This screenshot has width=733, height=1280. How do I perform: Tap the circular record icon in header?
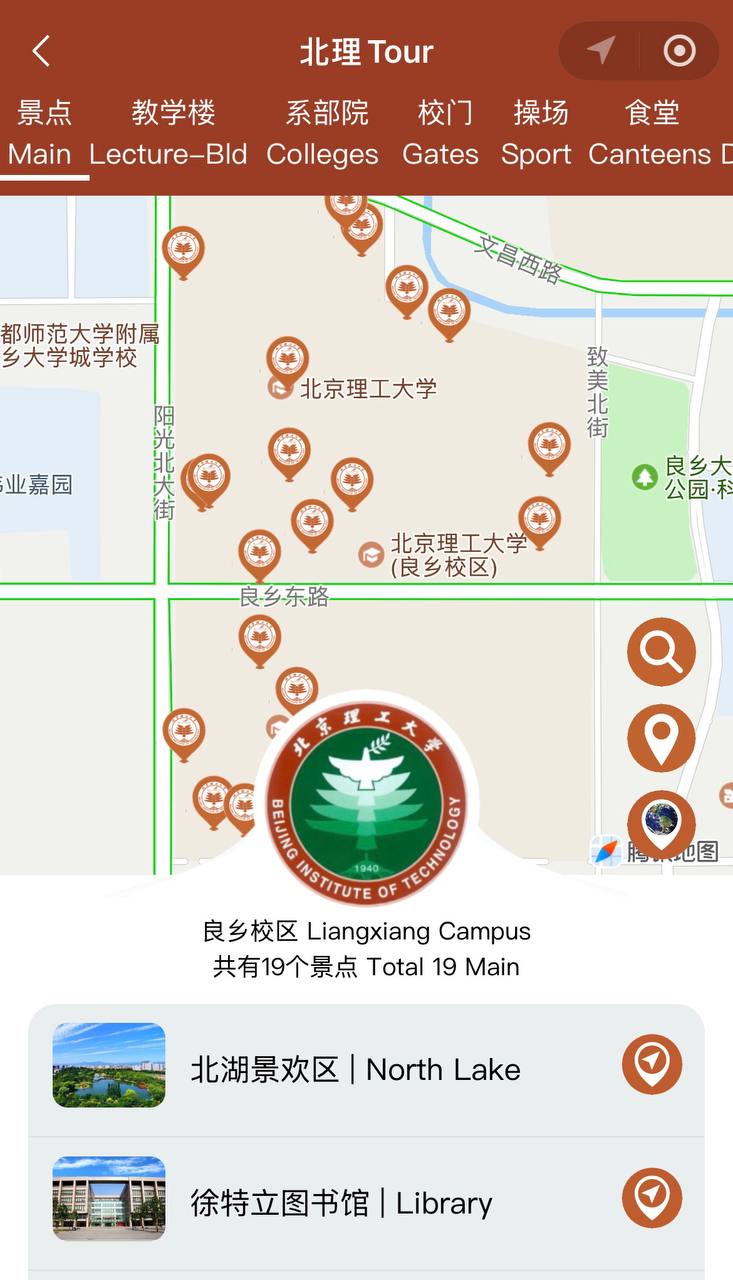tap(679, 51)
